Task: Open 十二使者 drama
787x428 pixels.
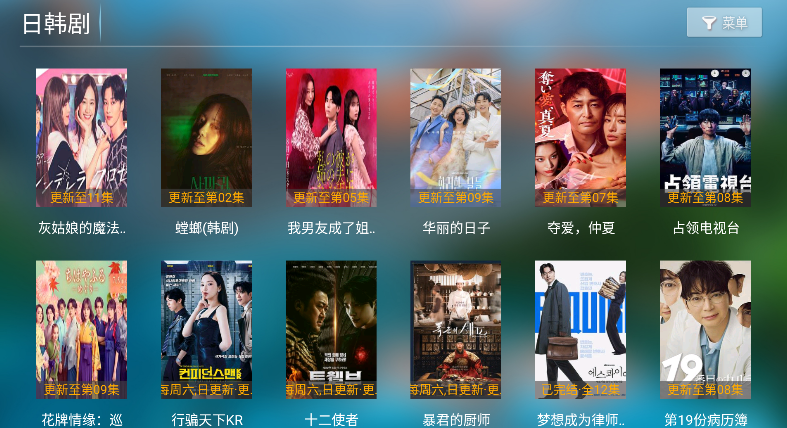Action: tap(331, 330)
